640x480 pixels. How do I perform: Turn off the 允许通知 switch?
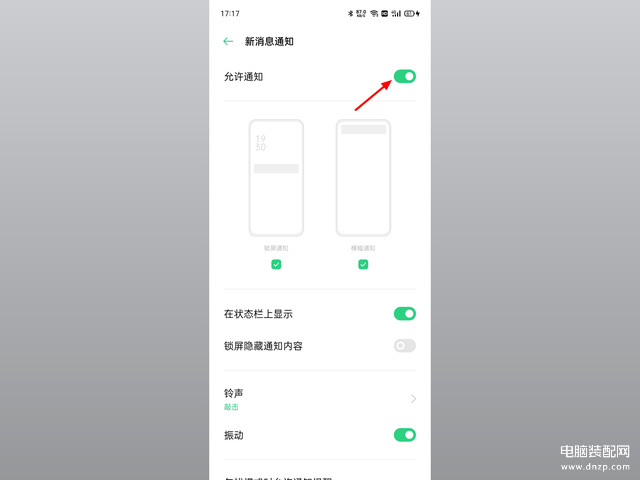(404, 76)
